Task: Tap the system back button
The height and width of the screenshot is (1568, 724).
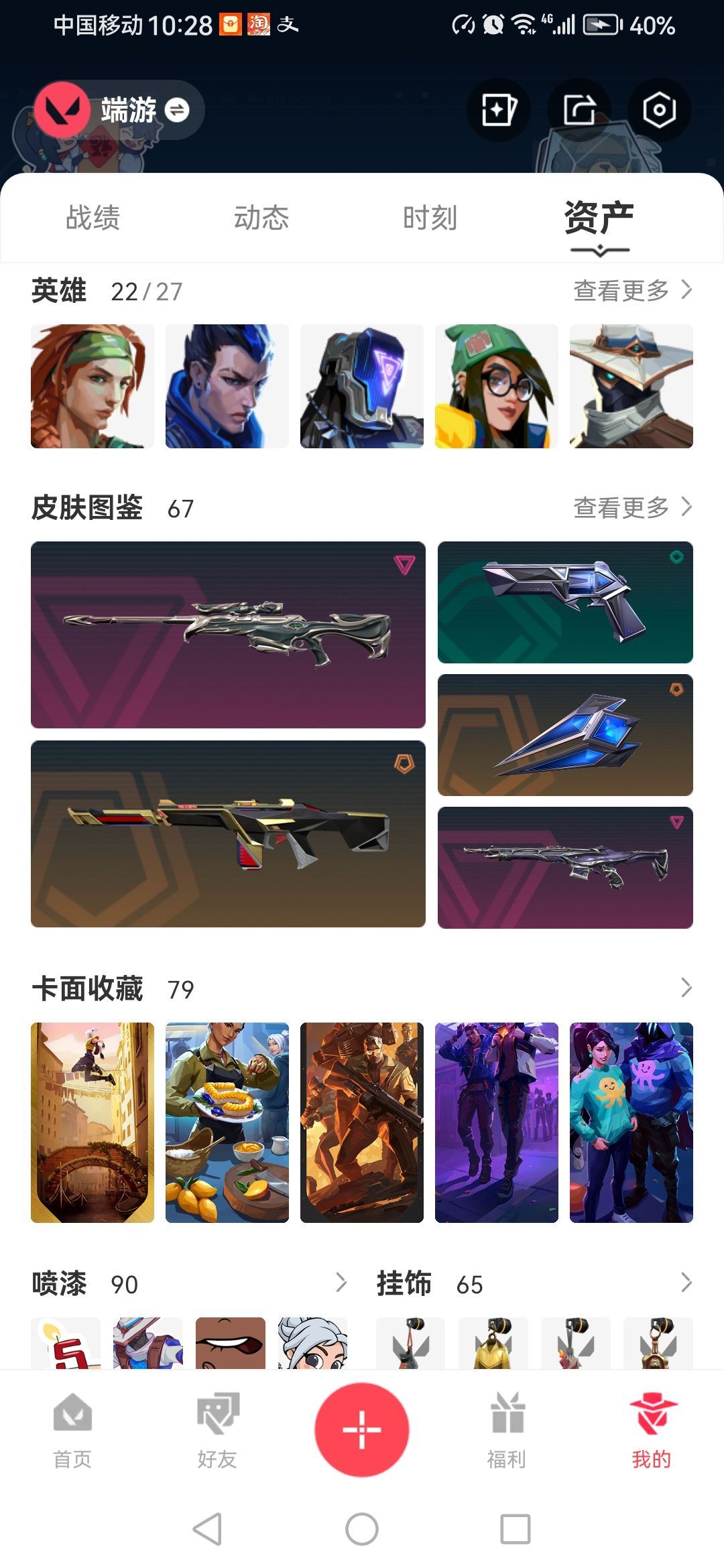Action: (207, 1529)
